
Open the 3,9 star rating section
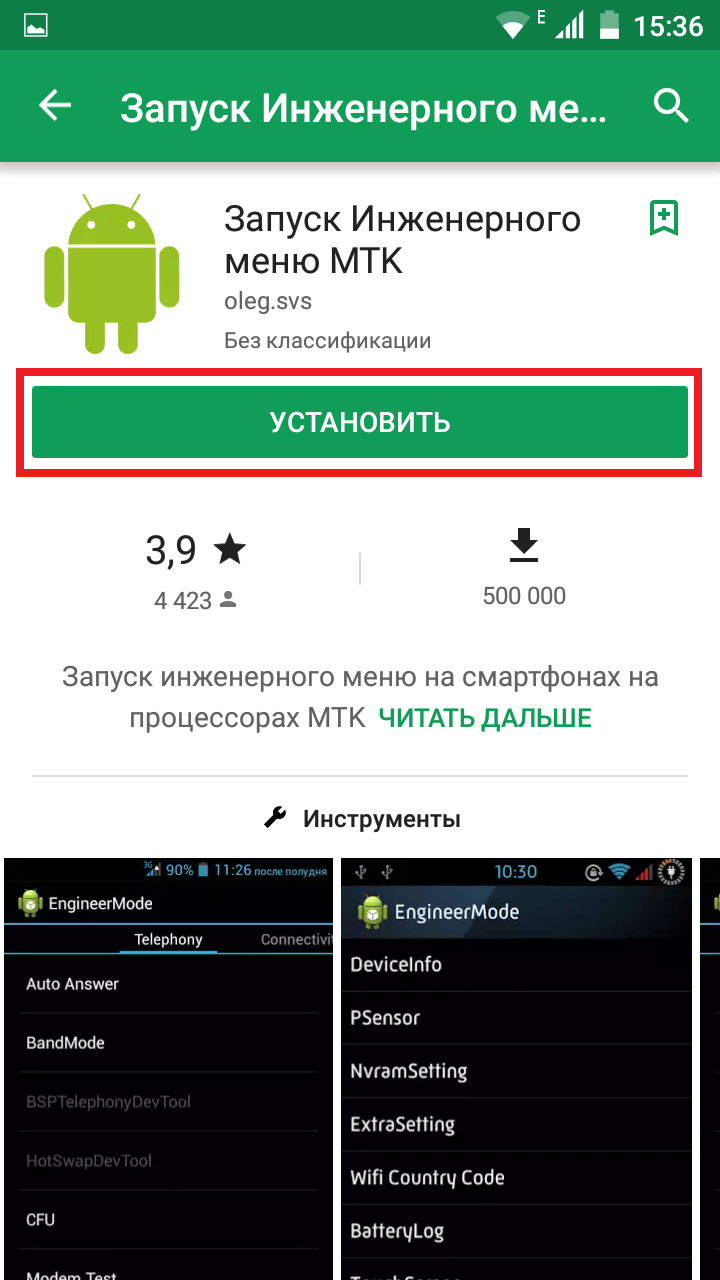pyautogui.click(x=196, y=570)
